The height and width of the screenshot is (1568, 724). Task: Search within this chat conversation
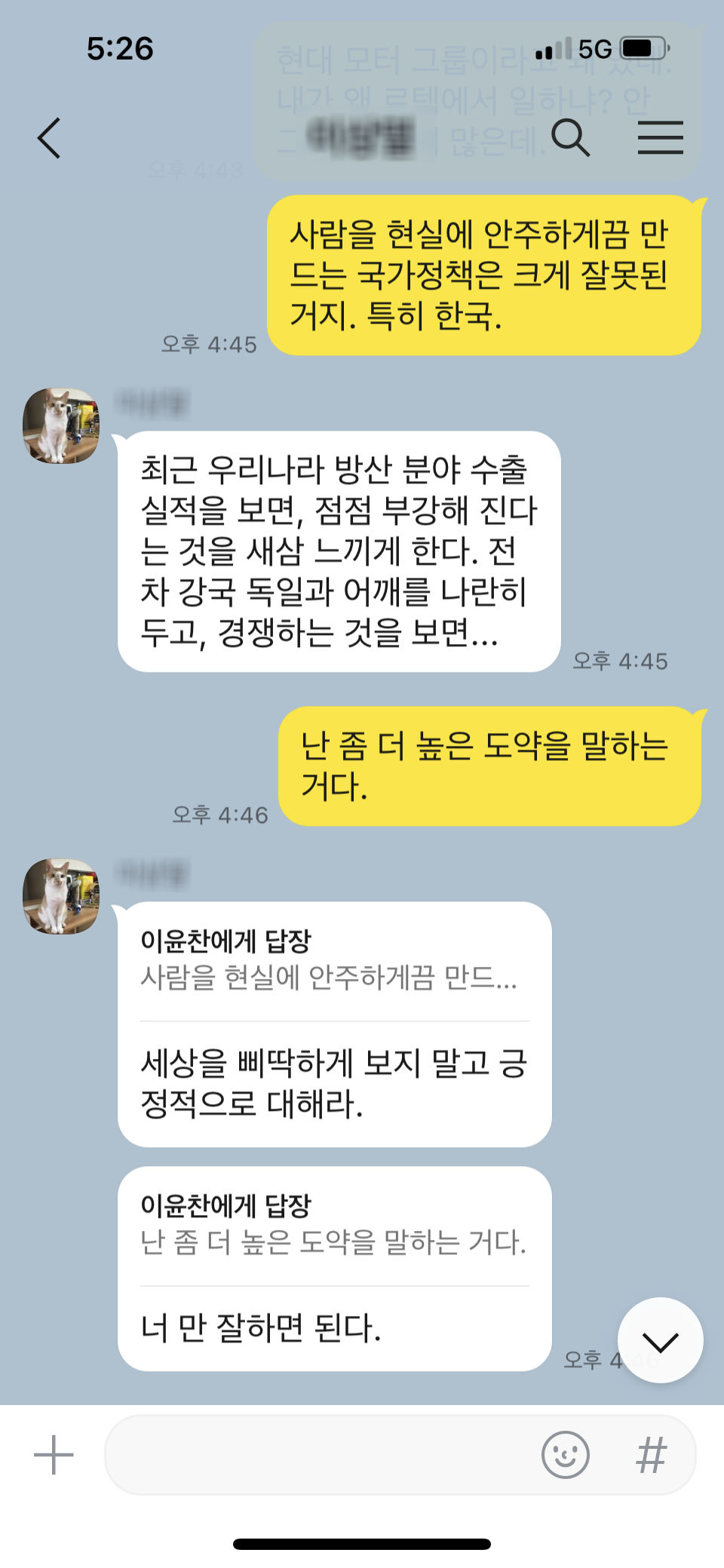click(x=570, y=138)
